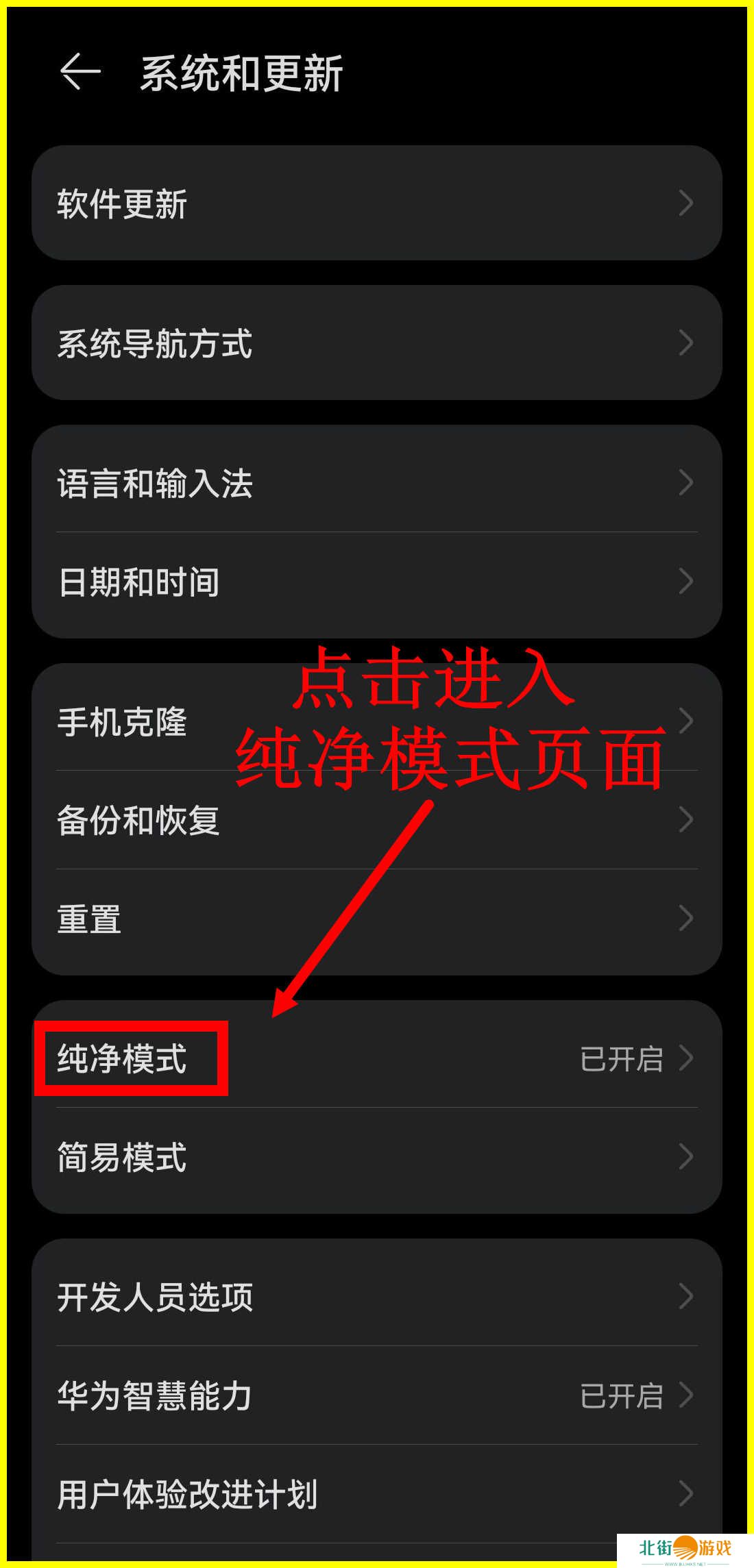Image resolution: width=754 pixels, height=1568 pixels.
Task: Open 系统导航方式 settings
Action: coord(376,343)
